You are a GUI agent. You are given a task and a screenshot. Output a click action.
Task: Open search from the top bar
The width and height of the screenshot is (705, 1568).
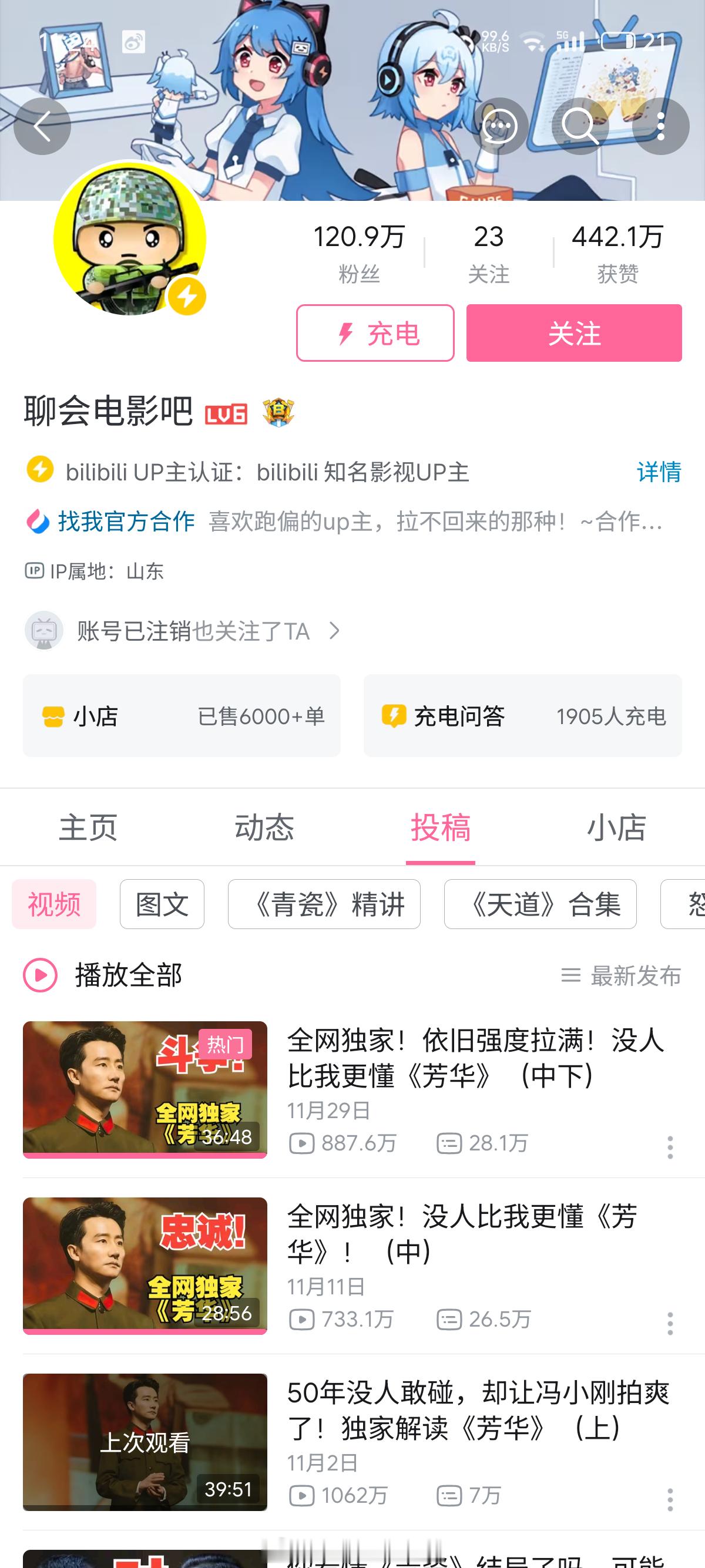pyautogui.click(x=580, y=126)
